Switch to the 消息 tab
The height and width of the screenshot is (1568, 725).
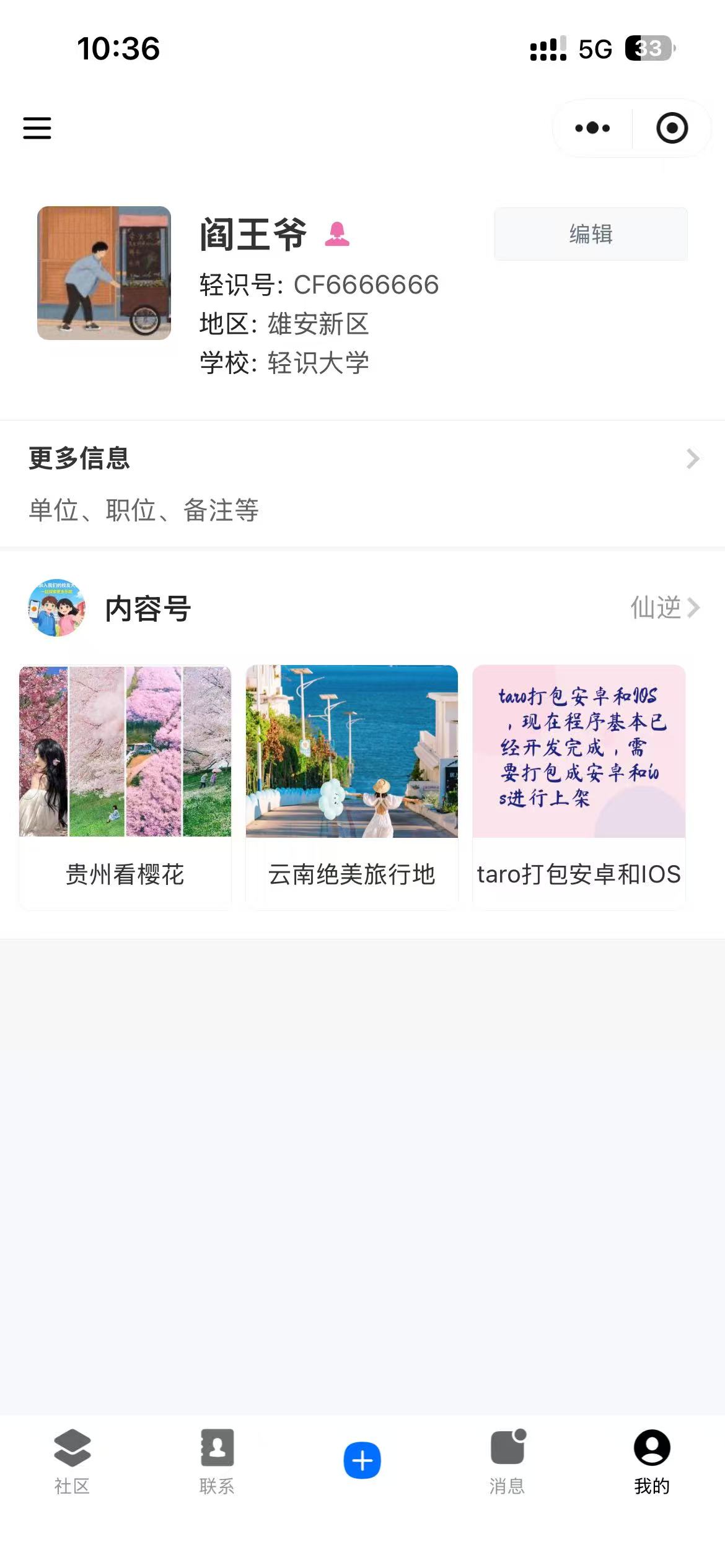(x=507, y=1461)
